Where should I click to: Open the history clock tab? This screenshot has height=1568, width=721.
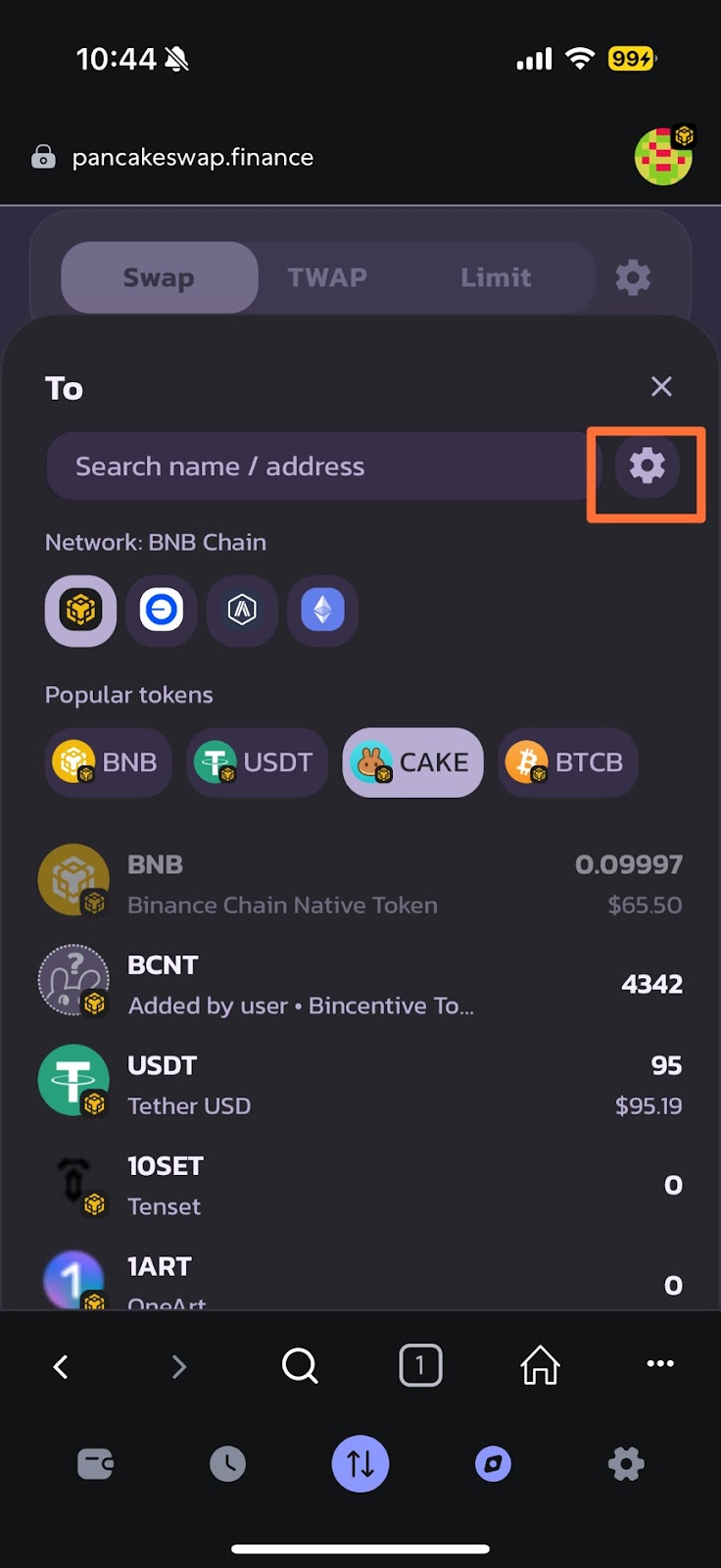click(227, 1464)
